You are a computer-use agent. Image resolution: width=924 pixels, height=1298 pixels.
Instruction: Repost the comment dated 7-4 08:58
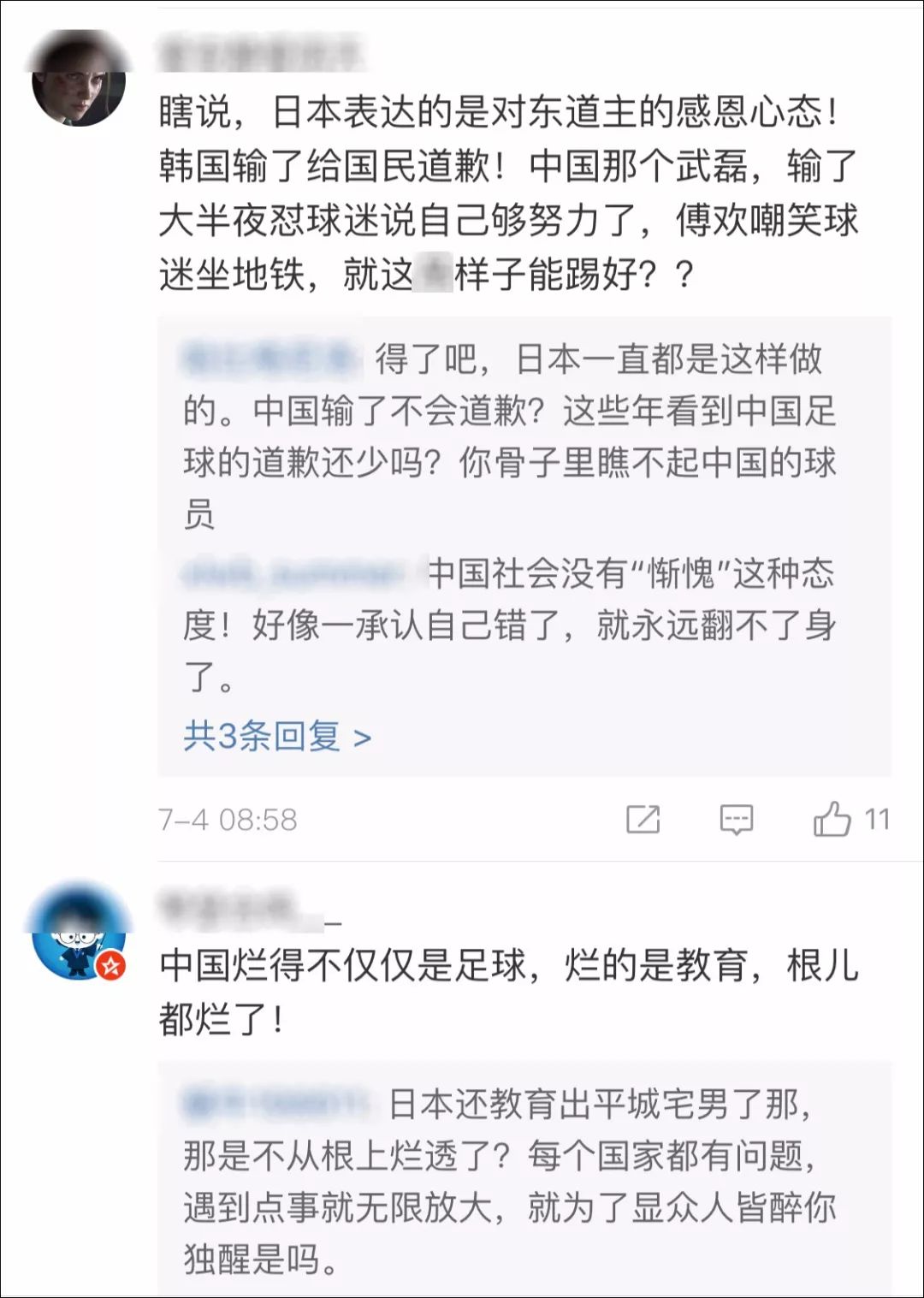(643, 819)
